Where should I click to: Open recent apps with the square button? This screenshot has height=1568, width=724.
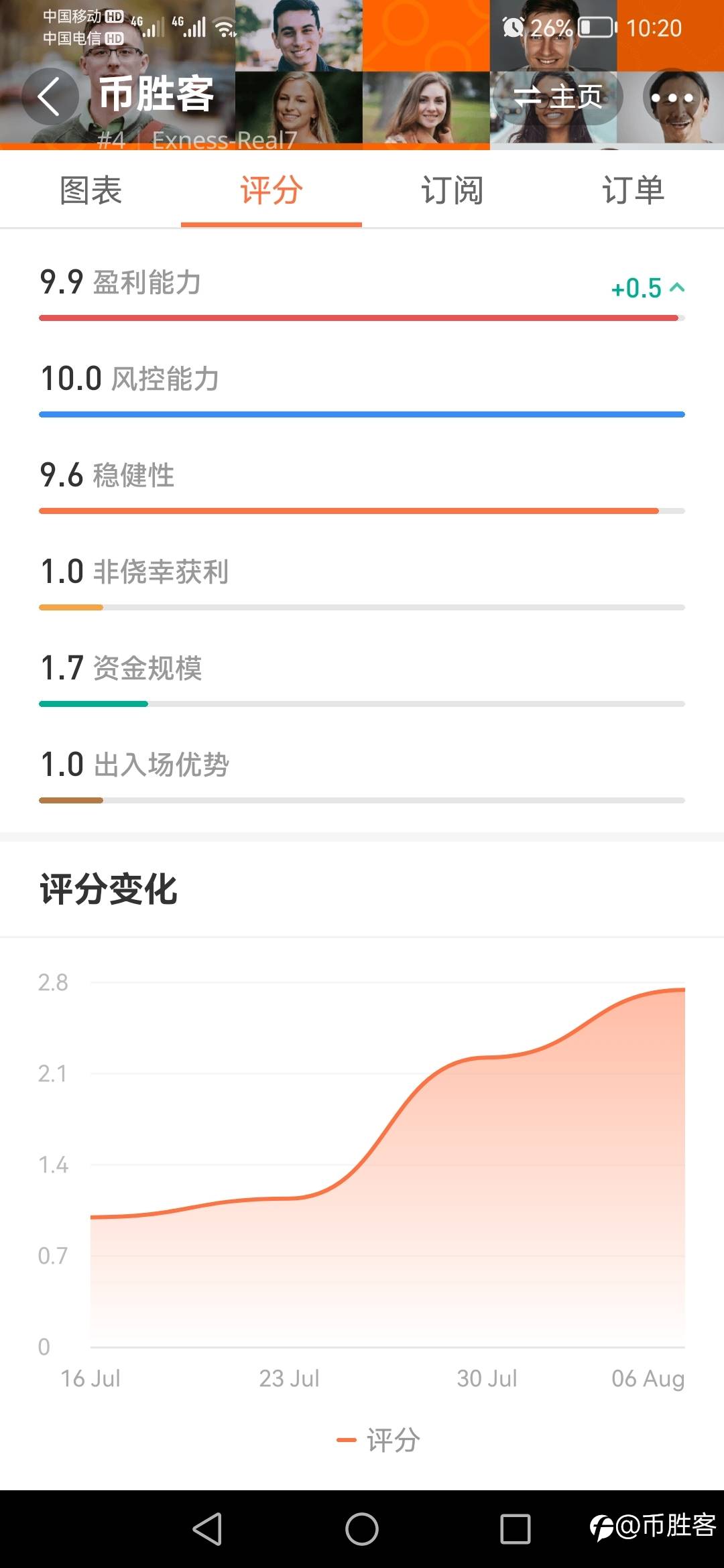(x=516, y=1529)
